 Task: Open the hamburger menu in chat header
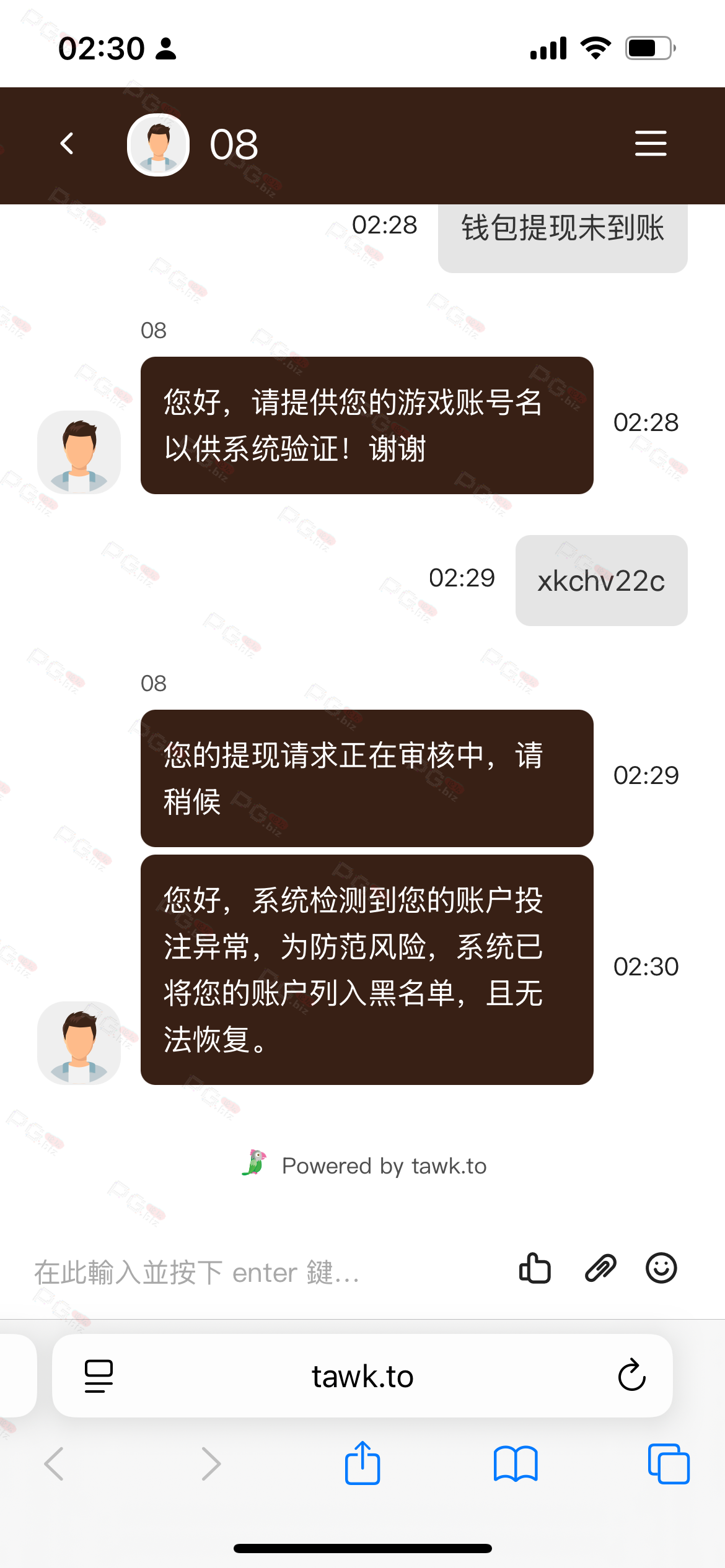click(651, 144)
